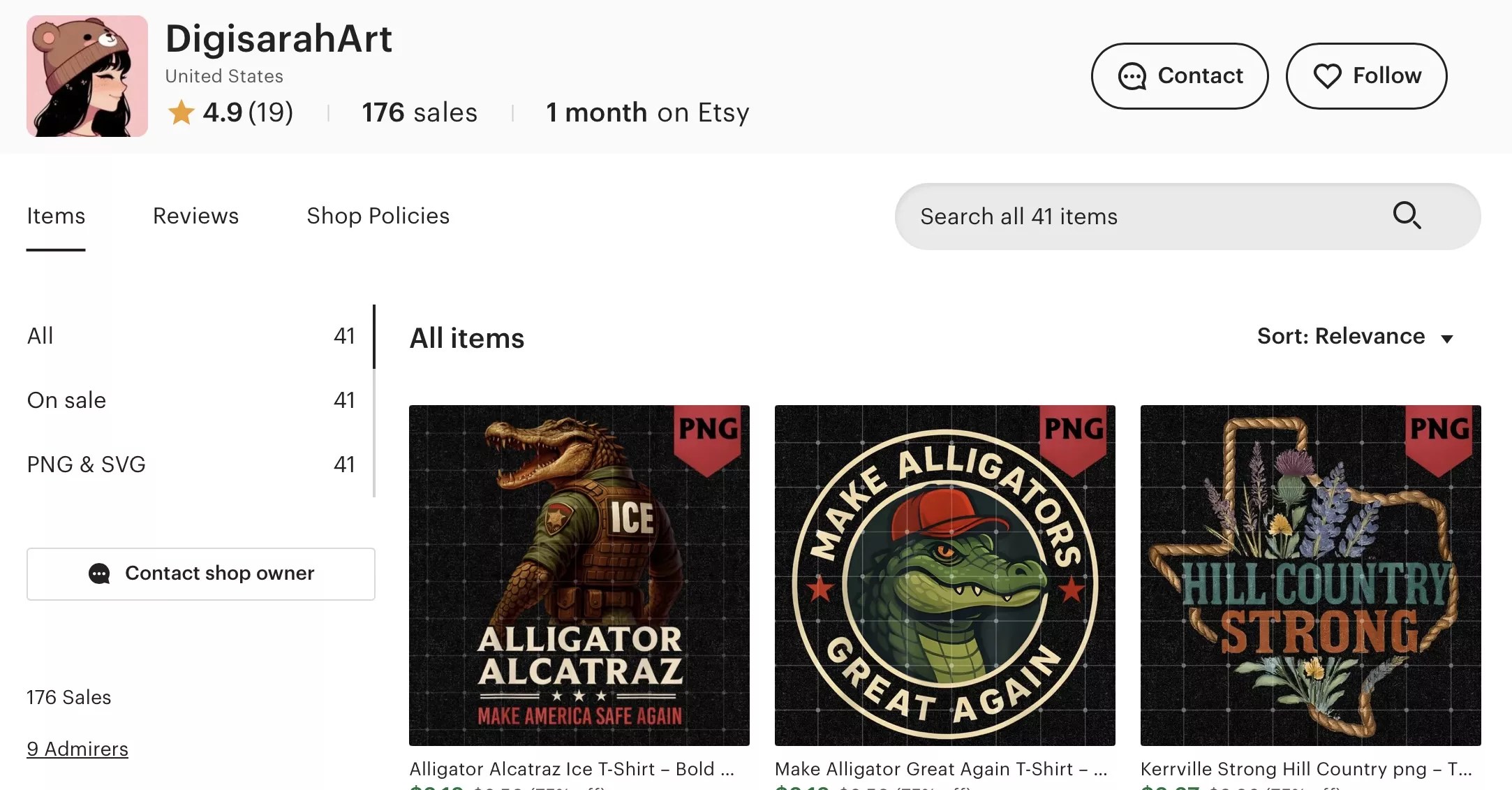Image resolution: width=1512 pixels, height=790 pixels.
Task: Select the Items tab
Action: click(x=56, y=217)
